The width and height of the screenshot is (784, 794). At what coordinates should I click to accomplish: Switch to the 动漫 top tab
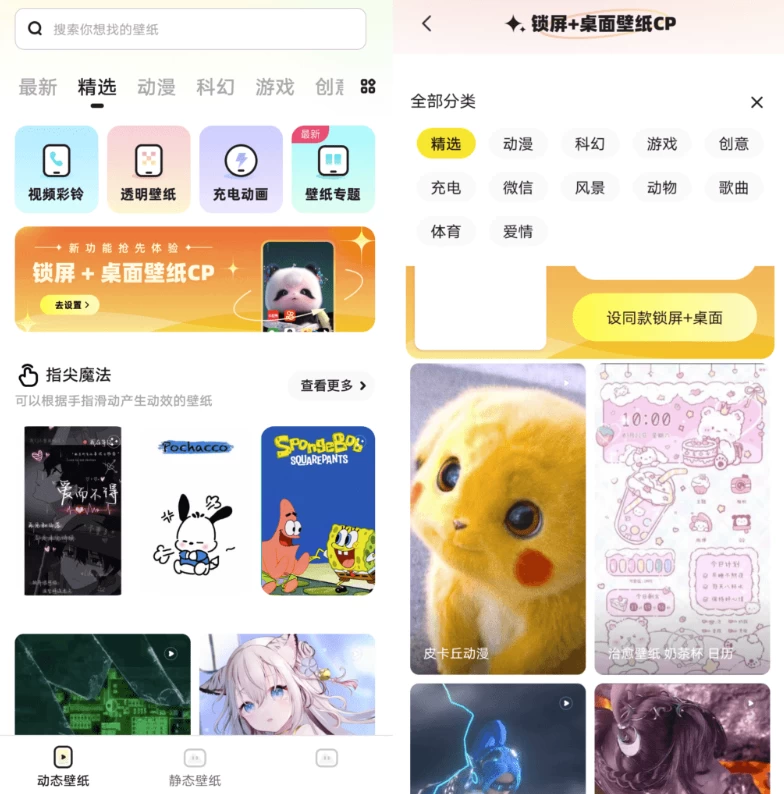156,87
